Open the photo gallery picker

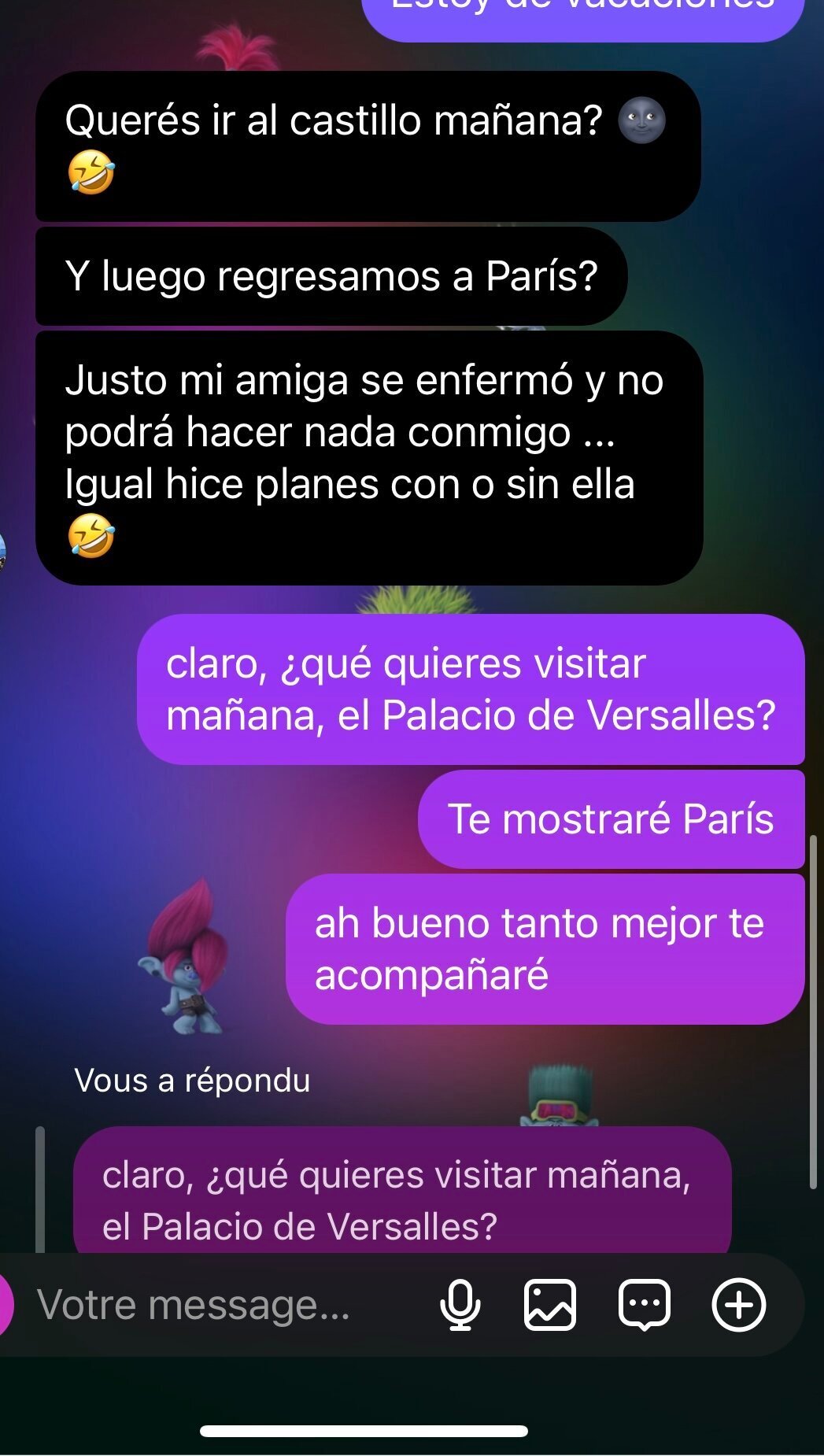[550, 1305]
